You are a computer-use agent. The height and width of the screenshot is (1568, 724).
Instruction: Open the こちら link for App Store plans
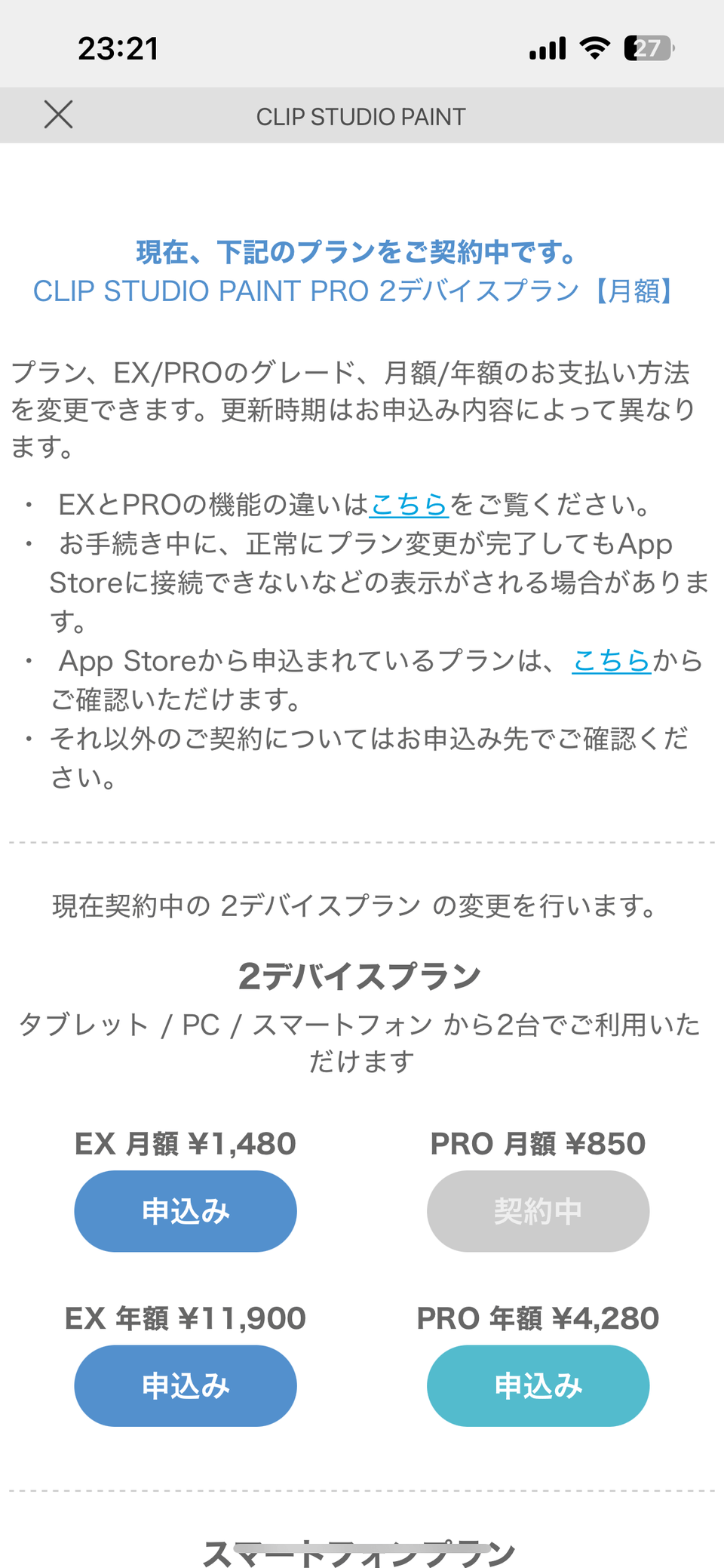611,661
